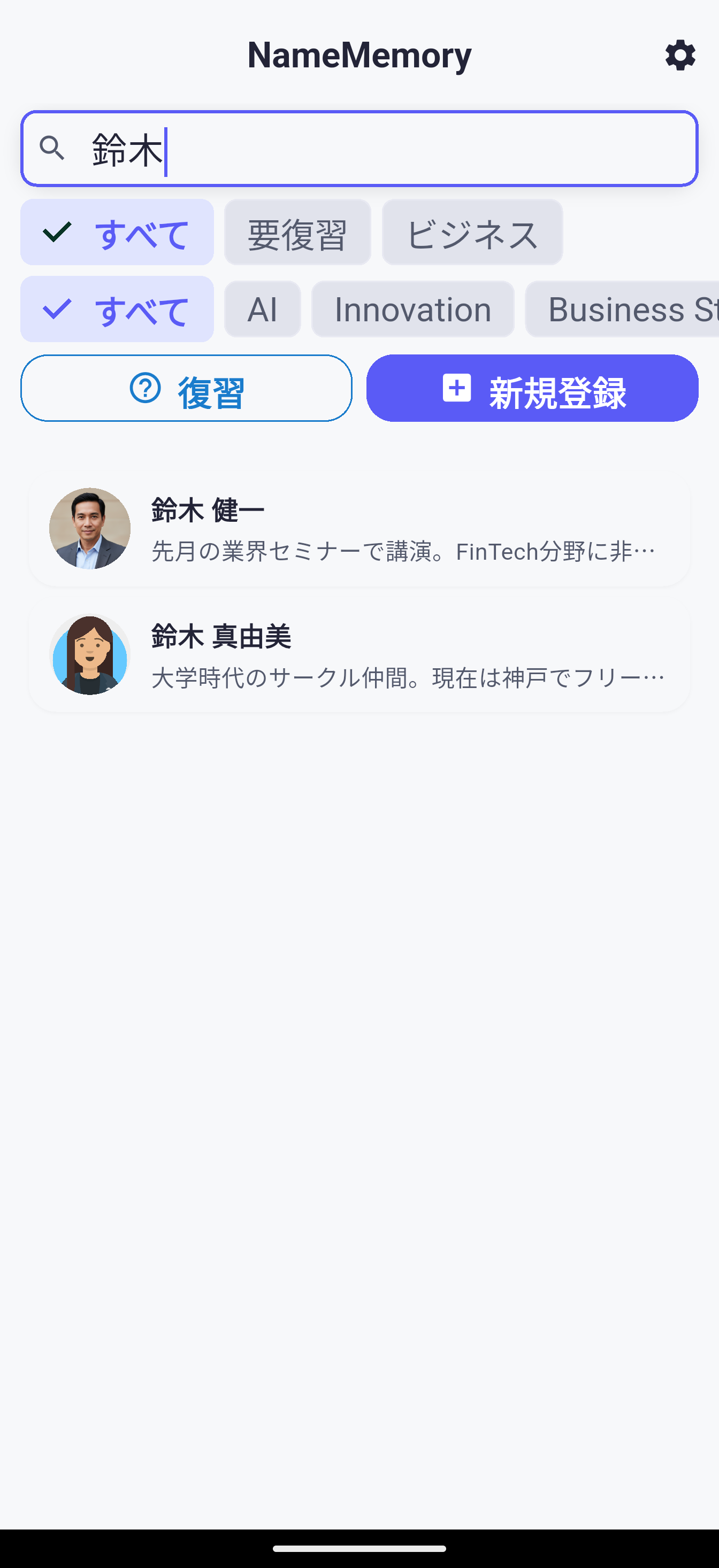Expand 鈴木 健一's truncated memo

402,551
